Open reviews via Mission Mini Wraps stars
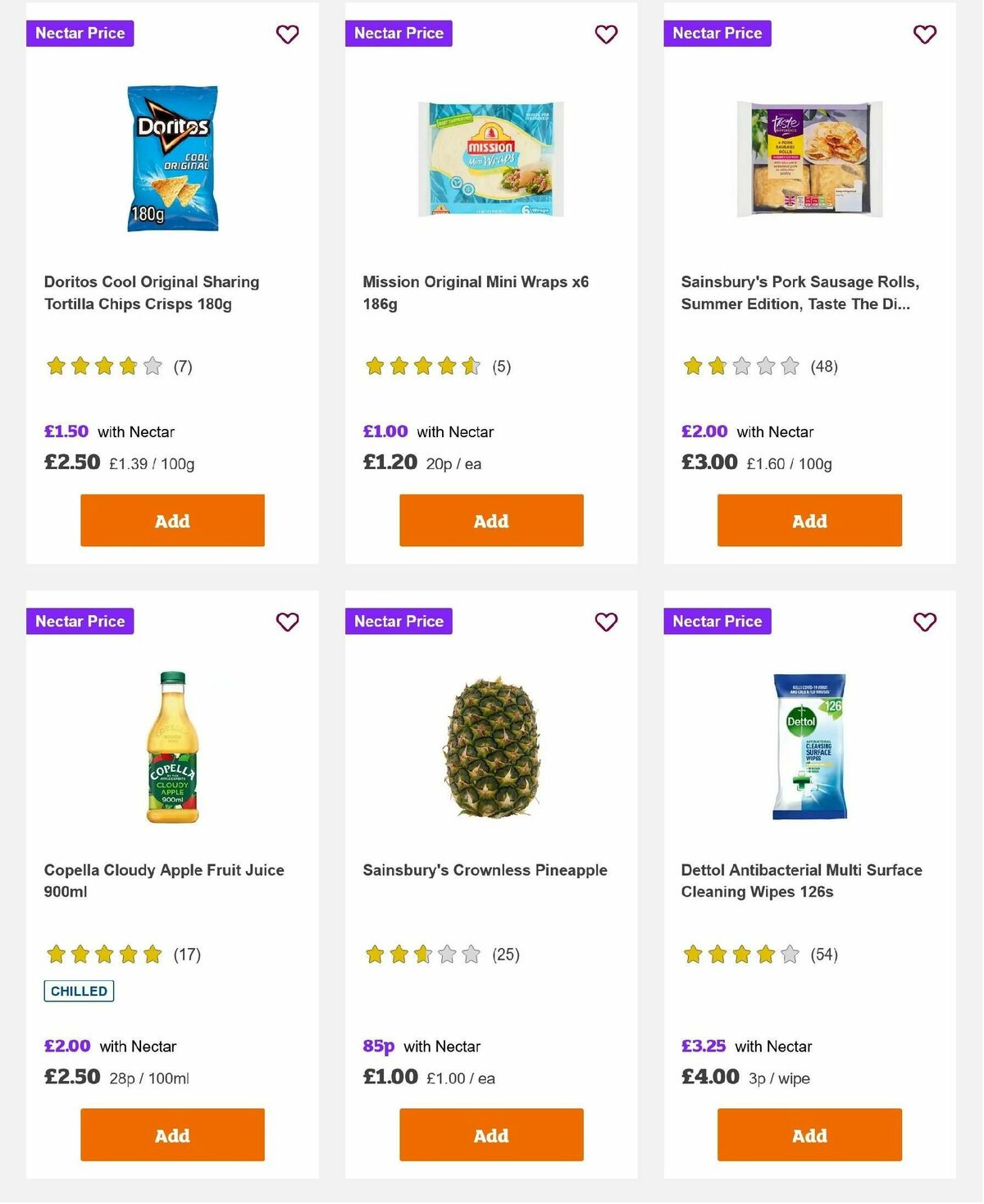 click(422, 367)
